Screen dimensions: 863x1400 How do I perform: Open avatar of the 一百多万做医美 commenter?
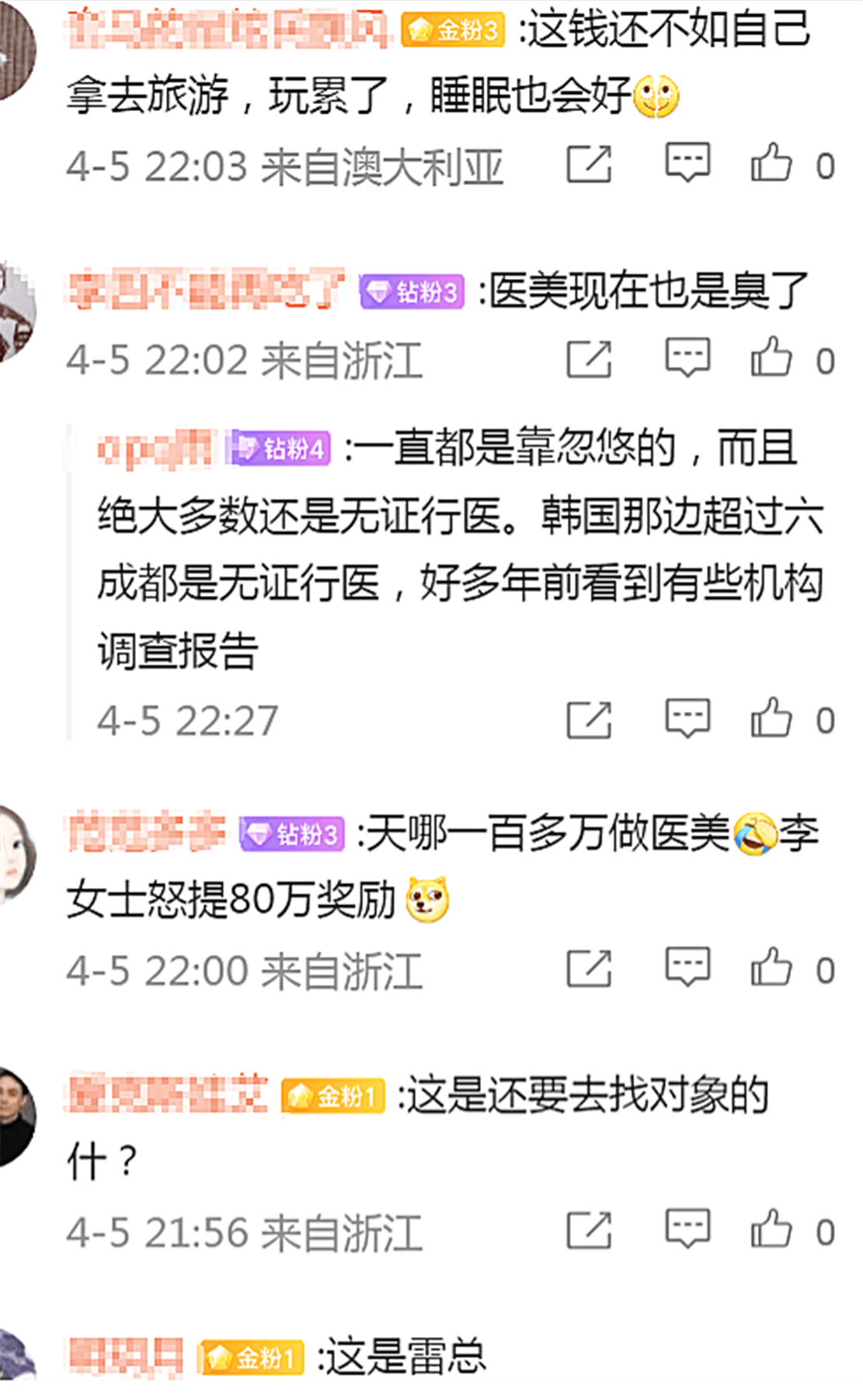pyautogui.click(x=14, y=855)
